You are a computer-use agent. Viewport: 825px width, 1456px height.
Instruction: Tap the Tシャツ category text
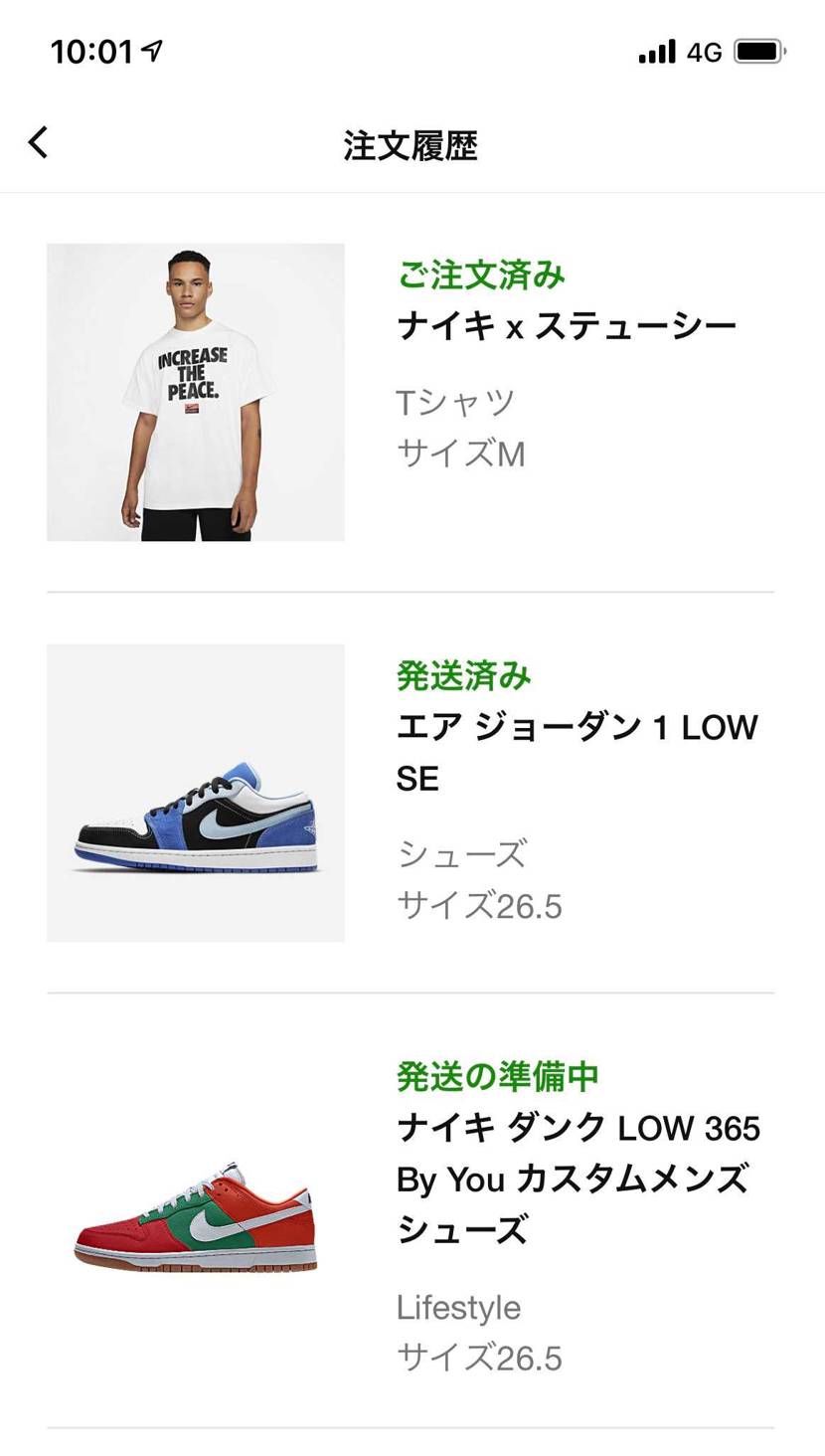pos(453,400)
